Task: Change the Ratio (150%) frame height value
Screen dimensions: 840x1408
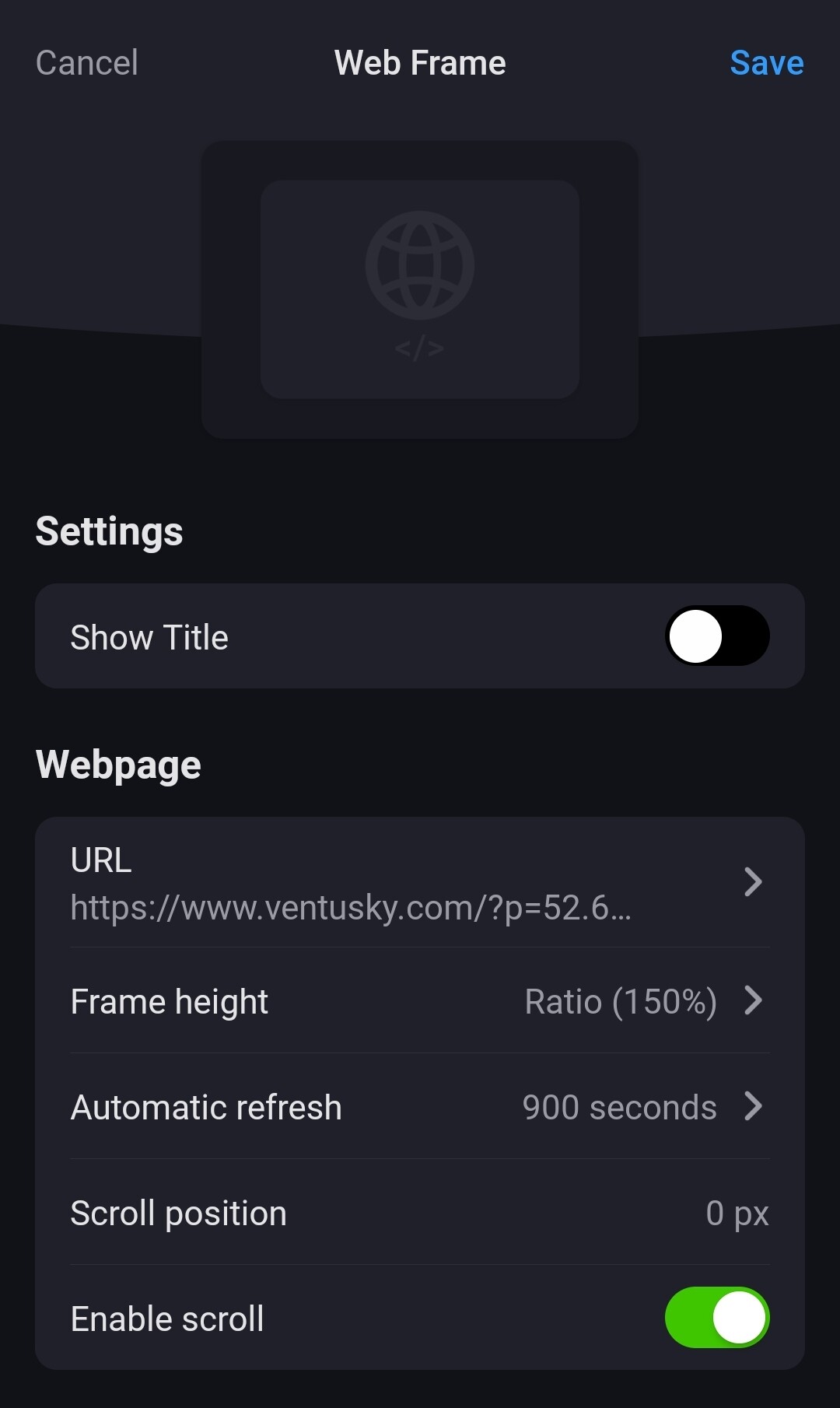Action: pos(620,1002)
